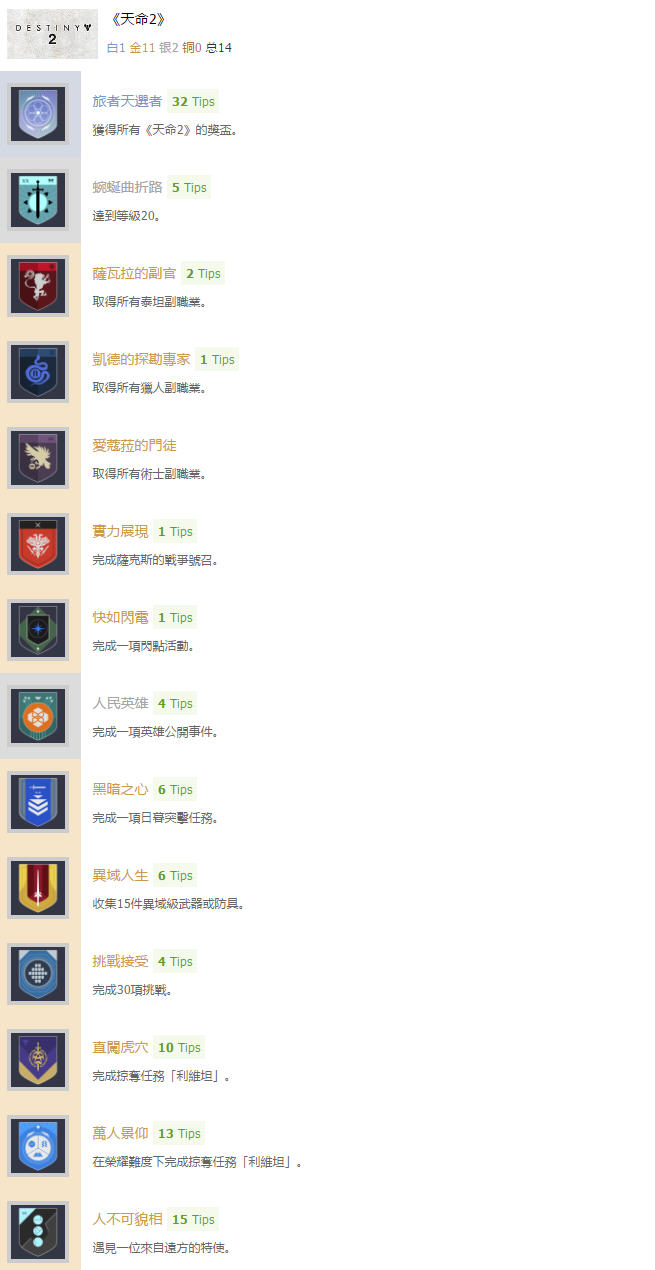Open the 快如閃電 trophy link

click(120, 617)
